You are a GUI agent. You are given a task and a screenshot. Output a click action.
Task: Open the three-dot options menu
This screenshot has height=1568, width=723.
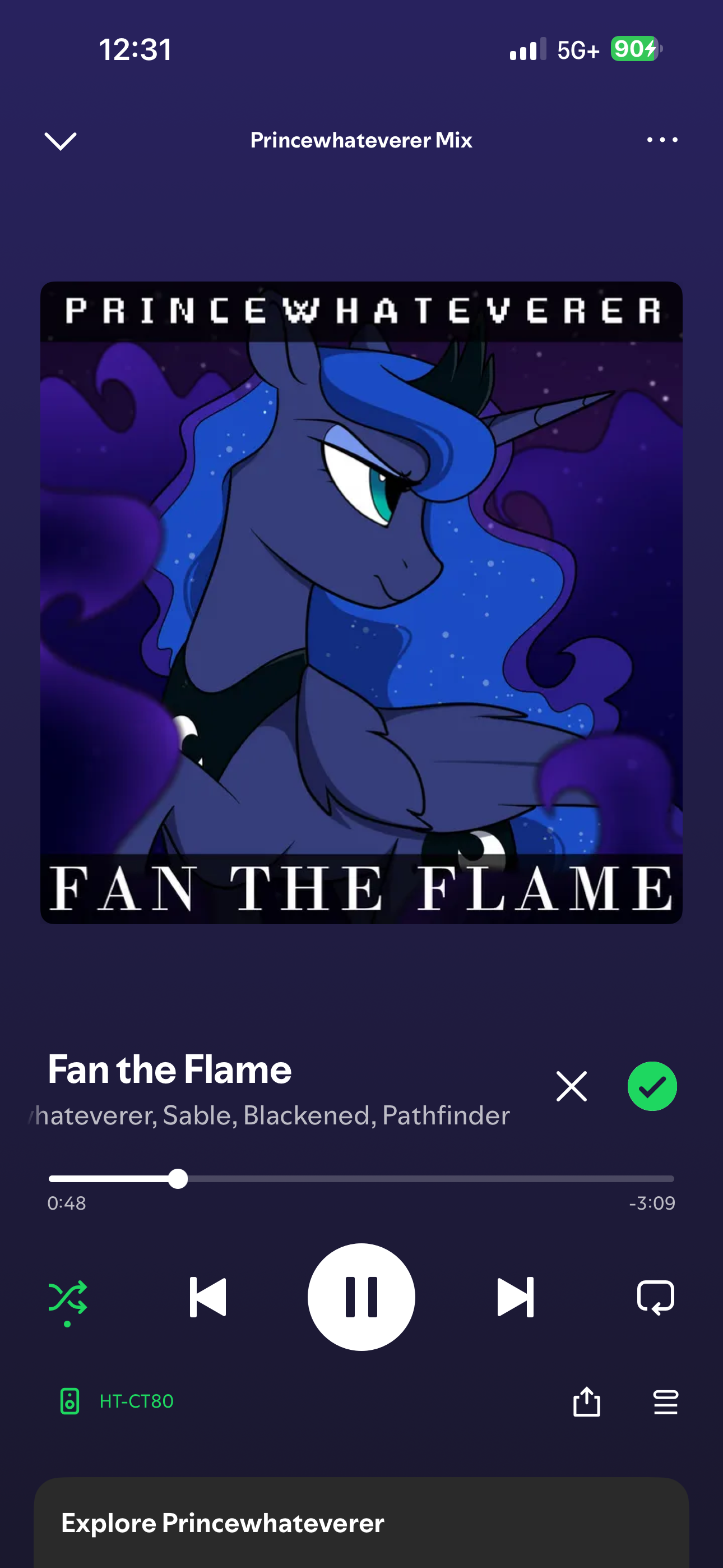[x=662, y=140]
